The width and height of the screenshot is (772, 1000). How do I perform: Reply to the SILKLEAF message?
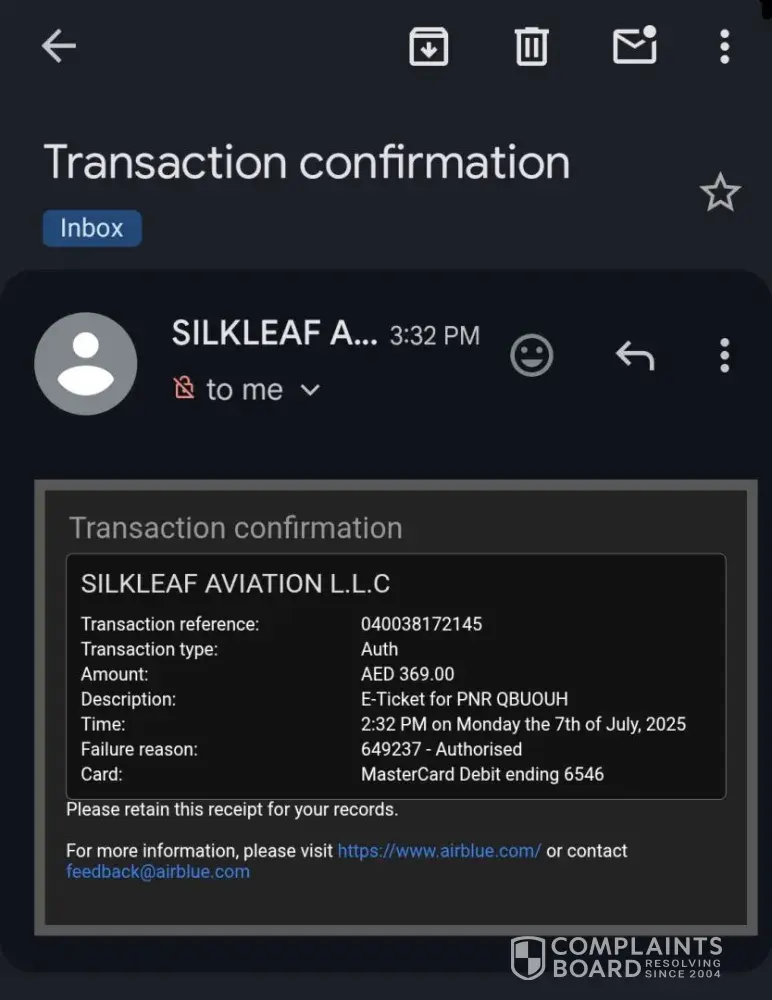pos(634,355)
